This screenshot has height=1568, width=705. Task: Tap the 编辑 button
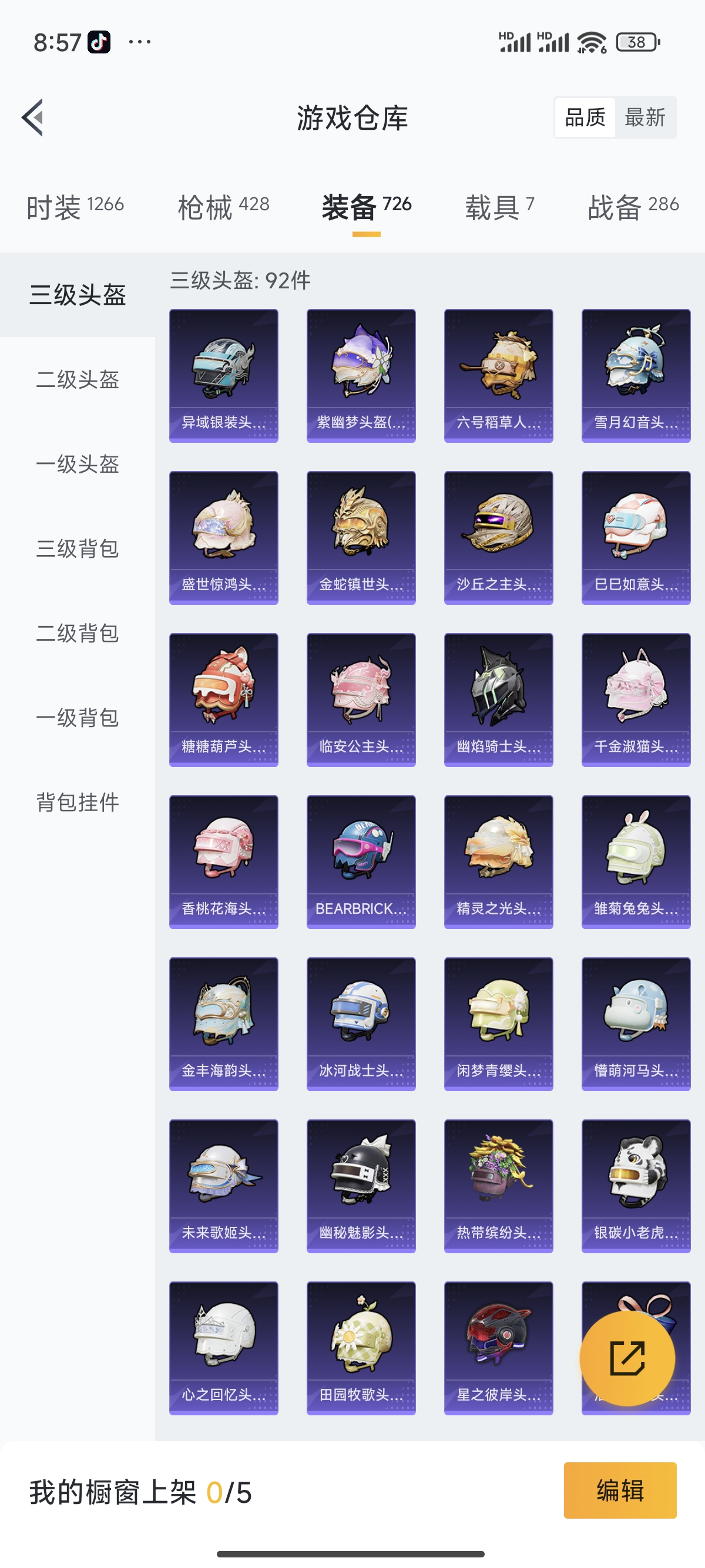point(620,1490)
